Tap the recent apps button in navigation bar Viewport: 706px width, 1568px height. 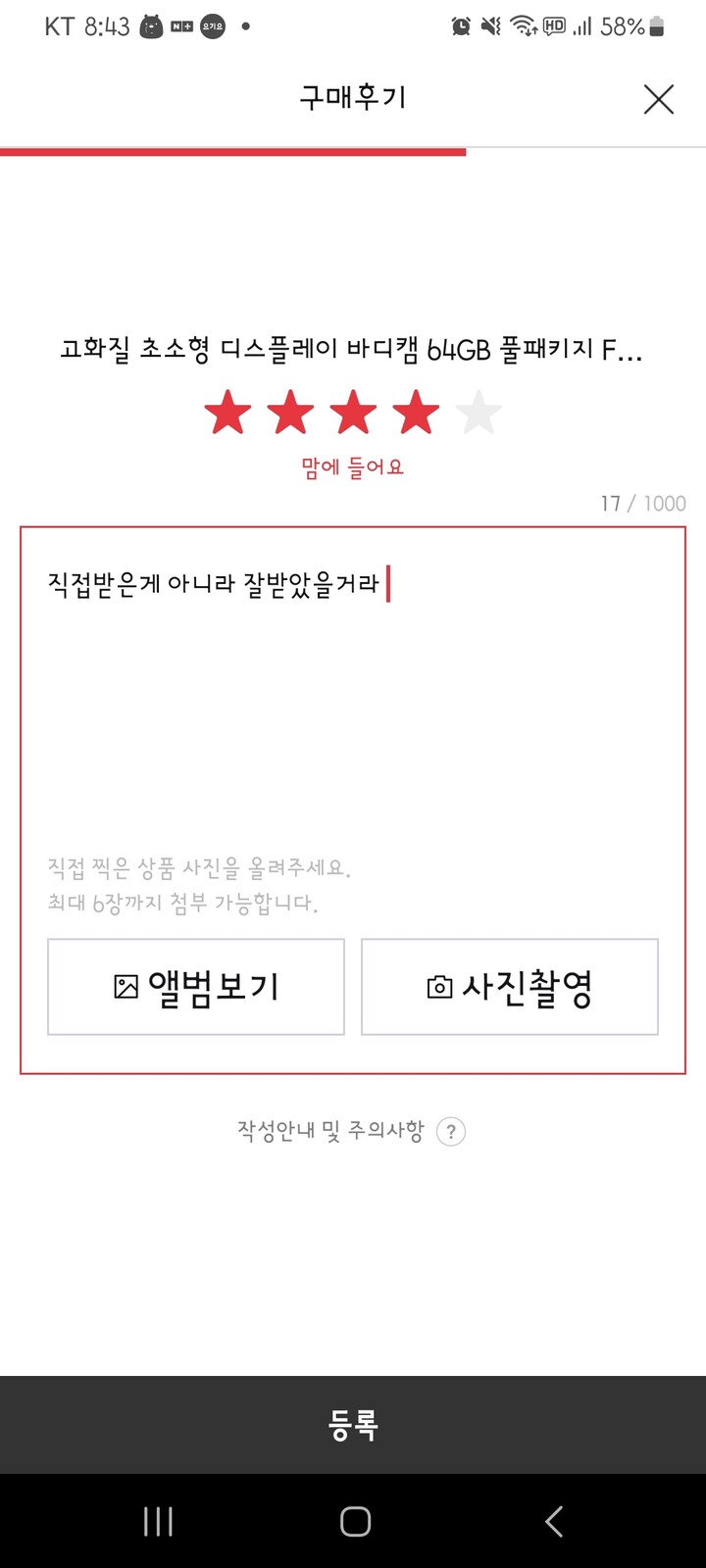[x=157, y=1522]
